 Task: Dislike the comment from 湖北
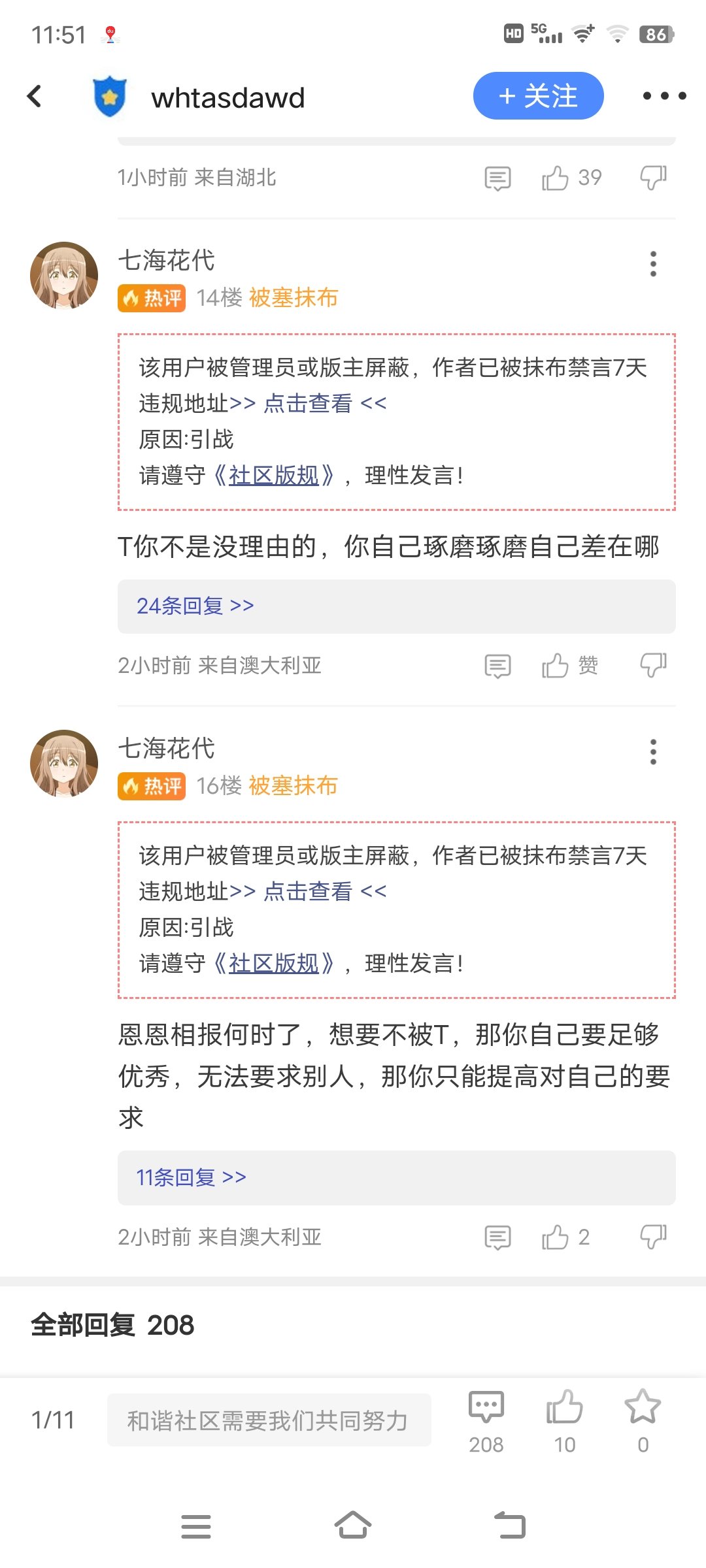(653, 178)
